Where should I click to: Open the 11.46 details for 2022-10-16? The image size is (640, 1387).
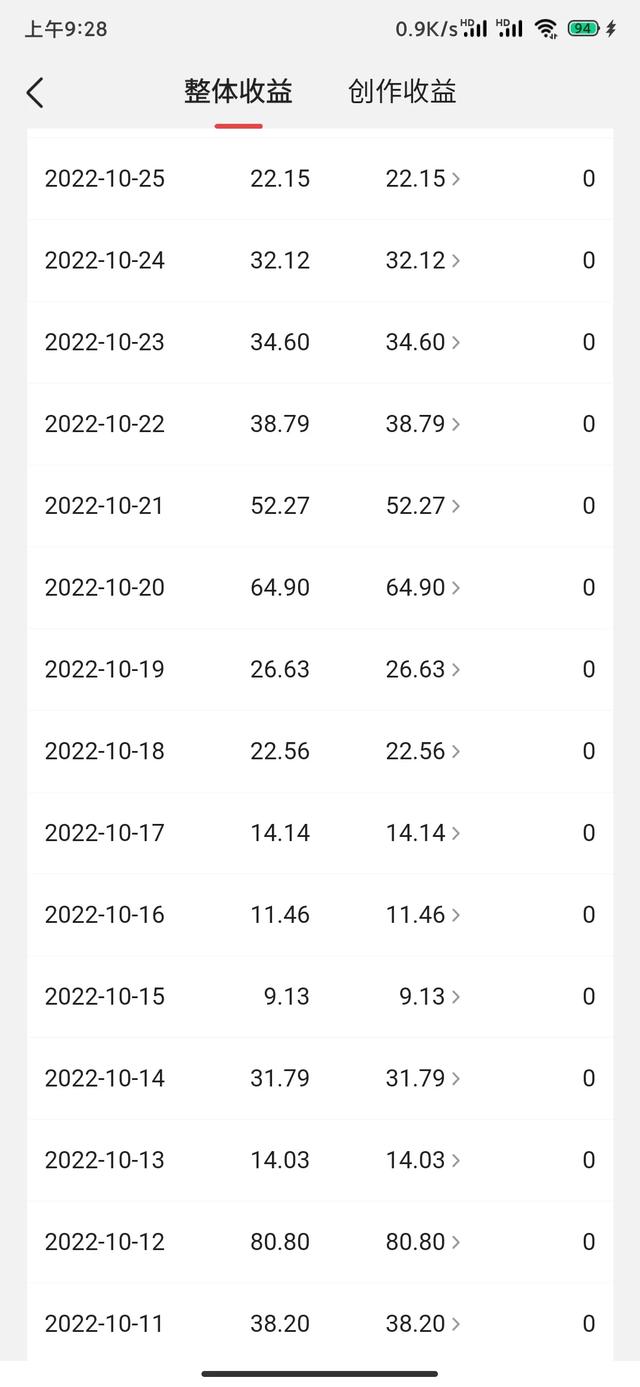pos(423,915)
